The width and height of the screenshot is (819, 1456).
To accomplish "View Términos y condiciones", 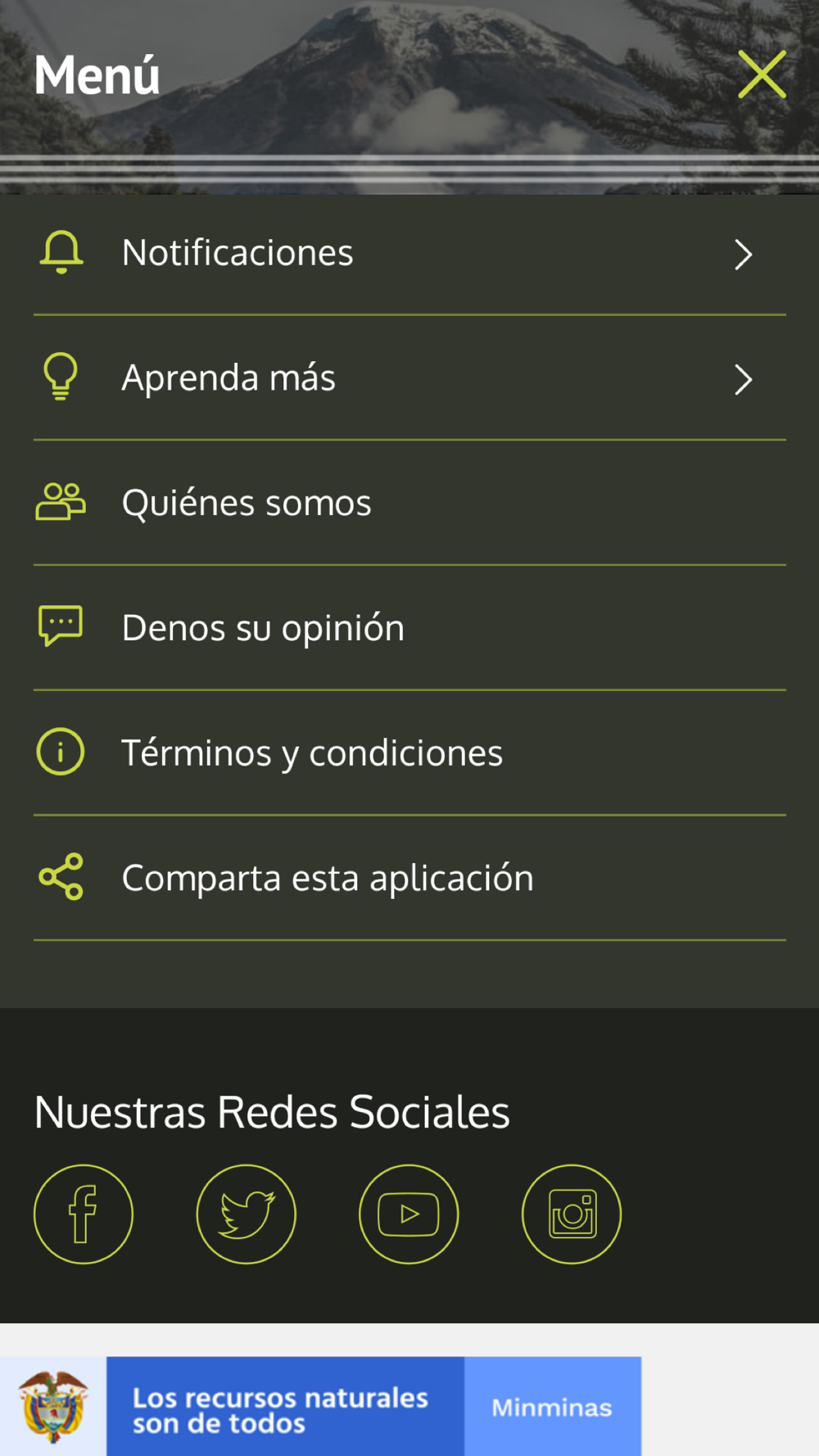I will point(409,753).
